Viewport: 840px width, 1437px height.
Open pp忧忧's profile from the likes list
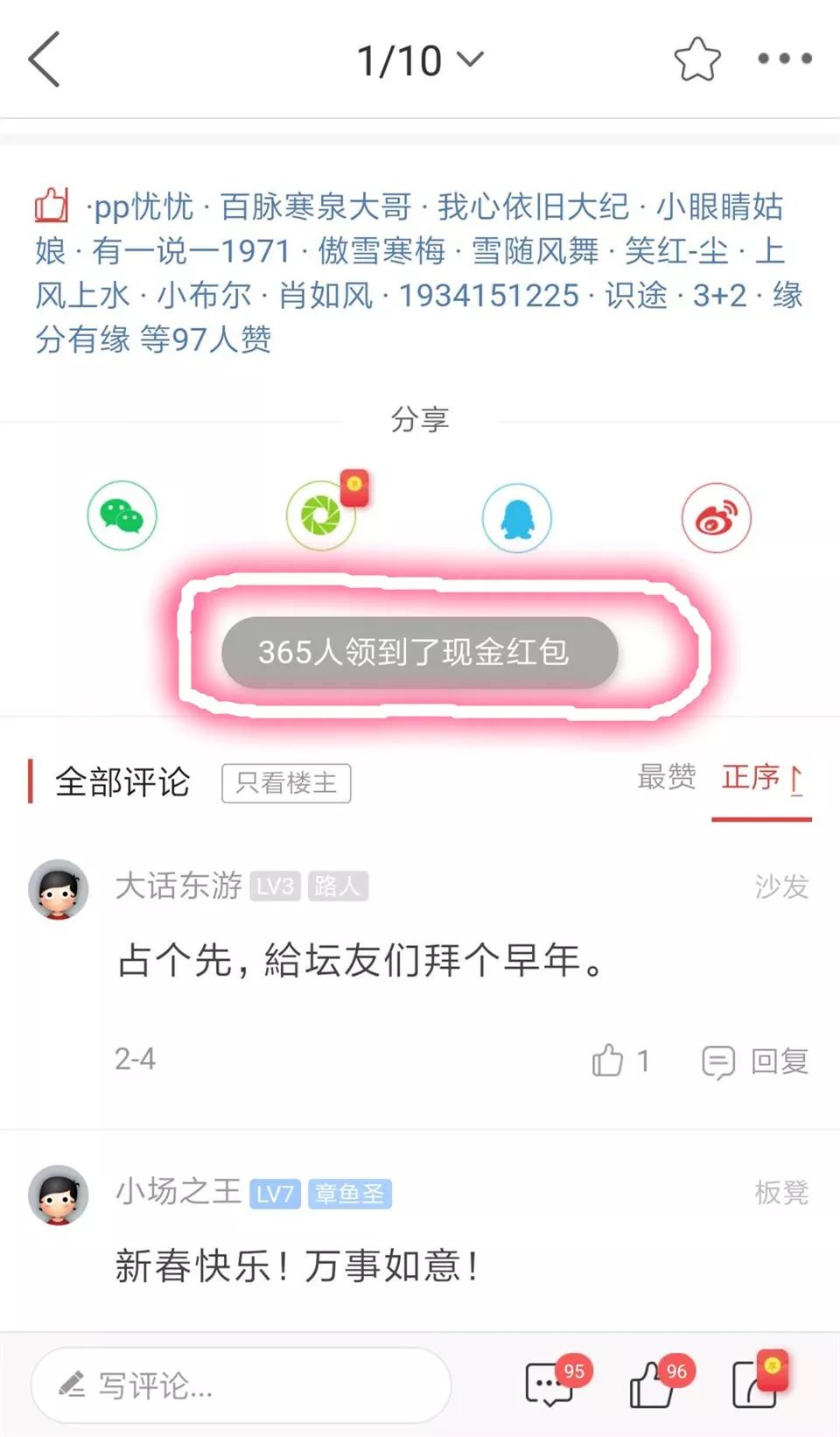coord(143,207)
